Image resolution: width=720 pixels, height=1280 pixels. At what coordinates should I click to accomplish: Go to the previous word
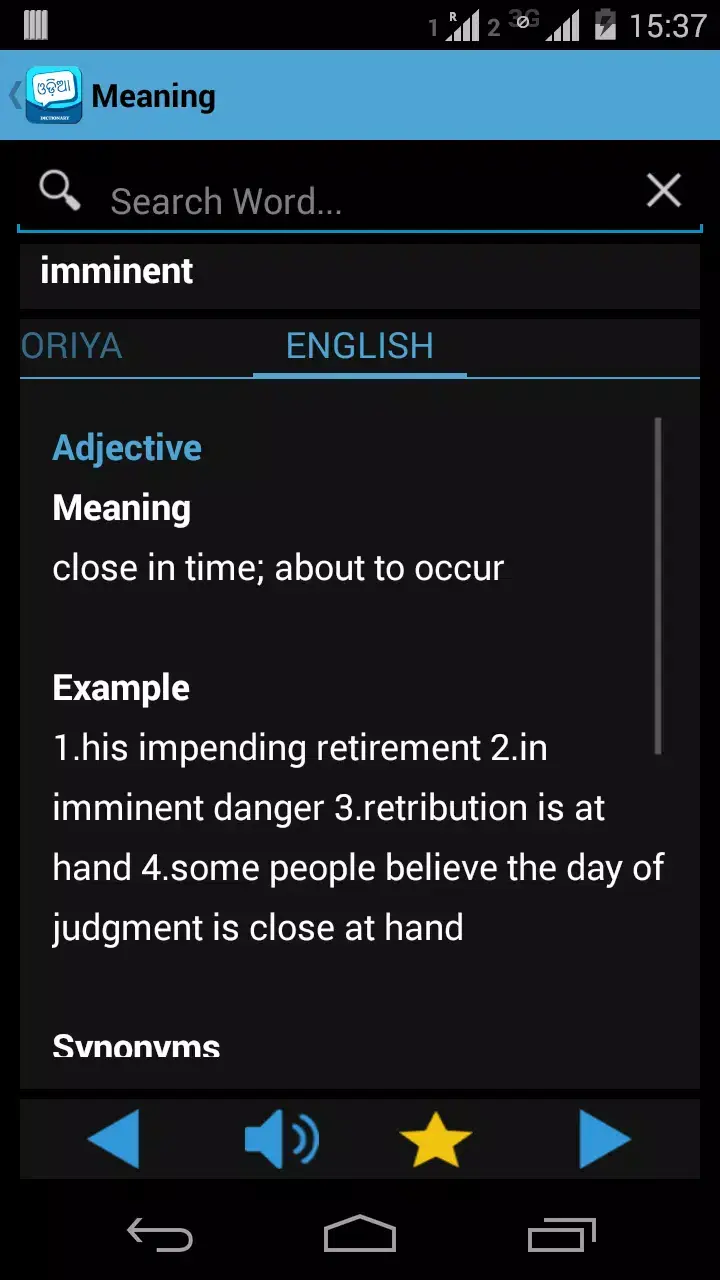113,1138
